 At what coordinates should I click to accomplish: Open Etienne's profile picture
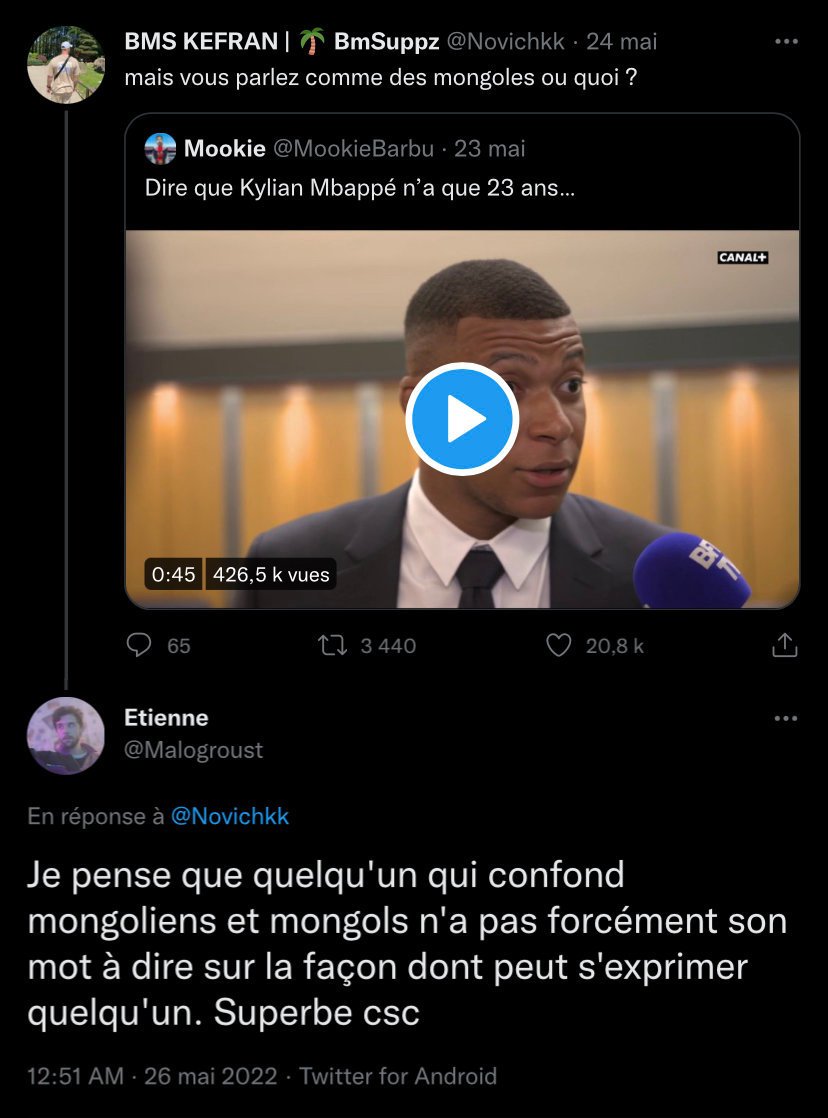pyautogui.click(x=65, y=736)
